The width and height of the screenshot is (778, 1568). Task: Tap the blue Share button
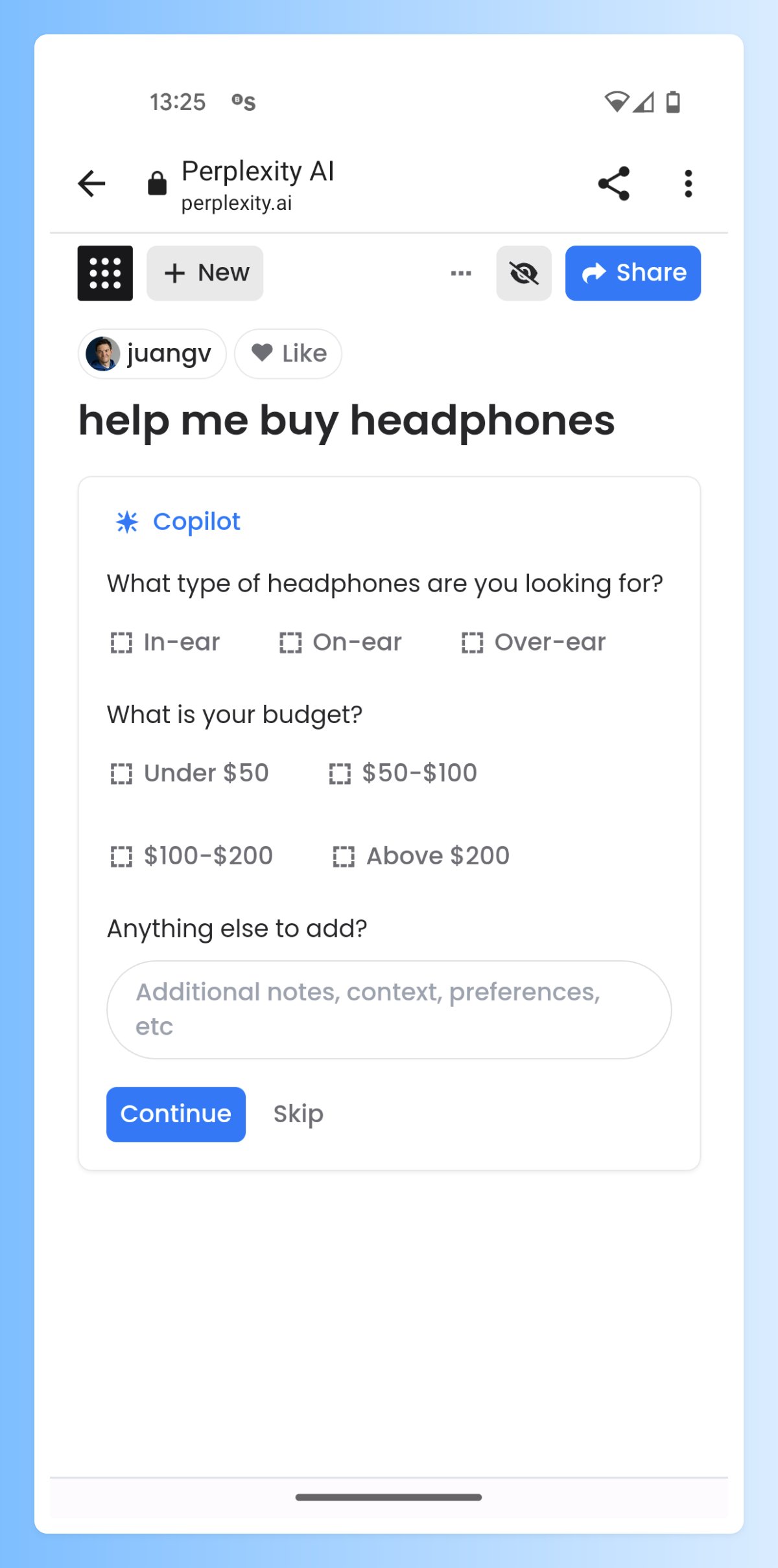(633, 273)
